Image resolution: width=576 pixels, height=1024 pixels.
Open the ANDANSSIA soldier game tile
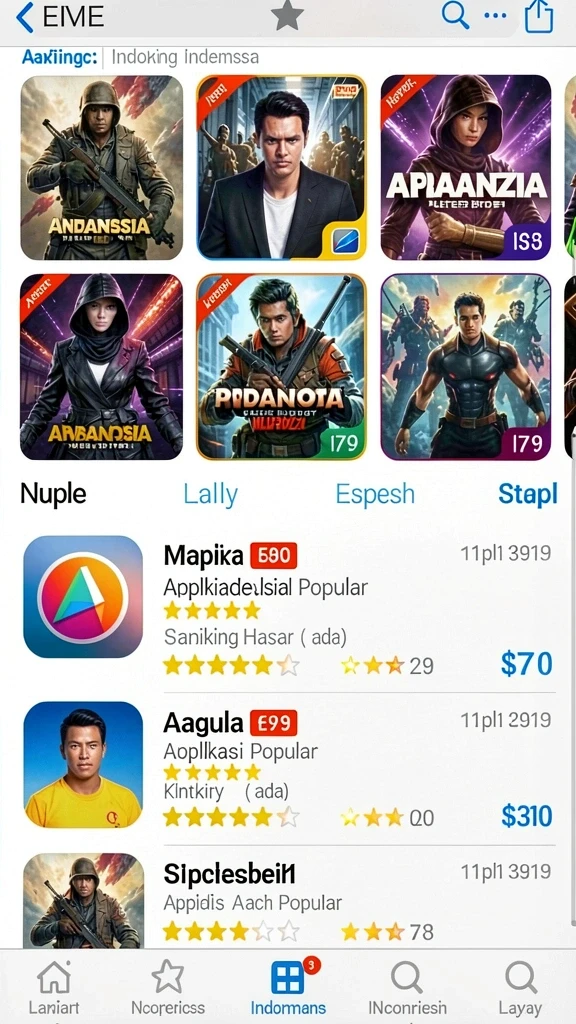coord(102,168)
